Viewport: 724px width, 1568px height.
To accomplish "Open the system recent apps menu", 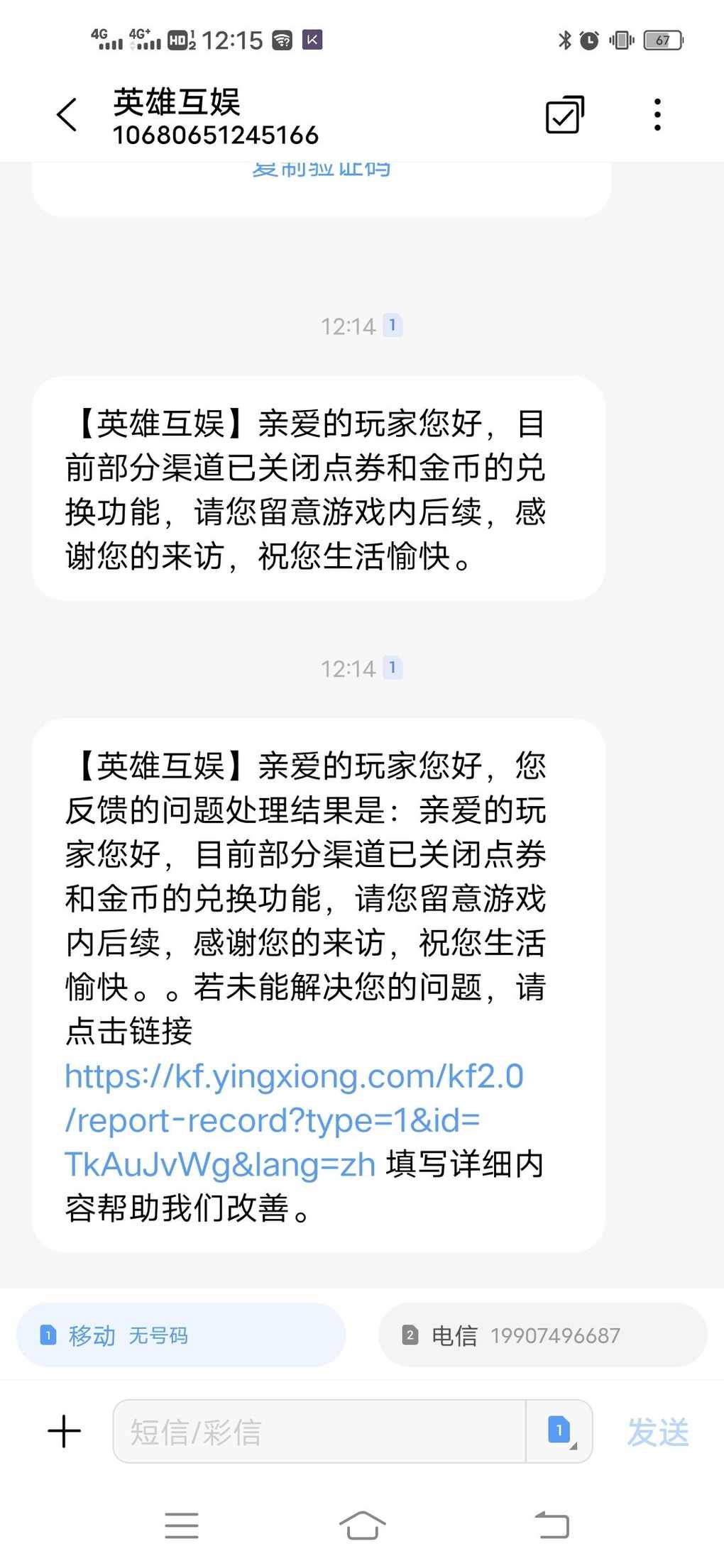I will [182, 1525].
